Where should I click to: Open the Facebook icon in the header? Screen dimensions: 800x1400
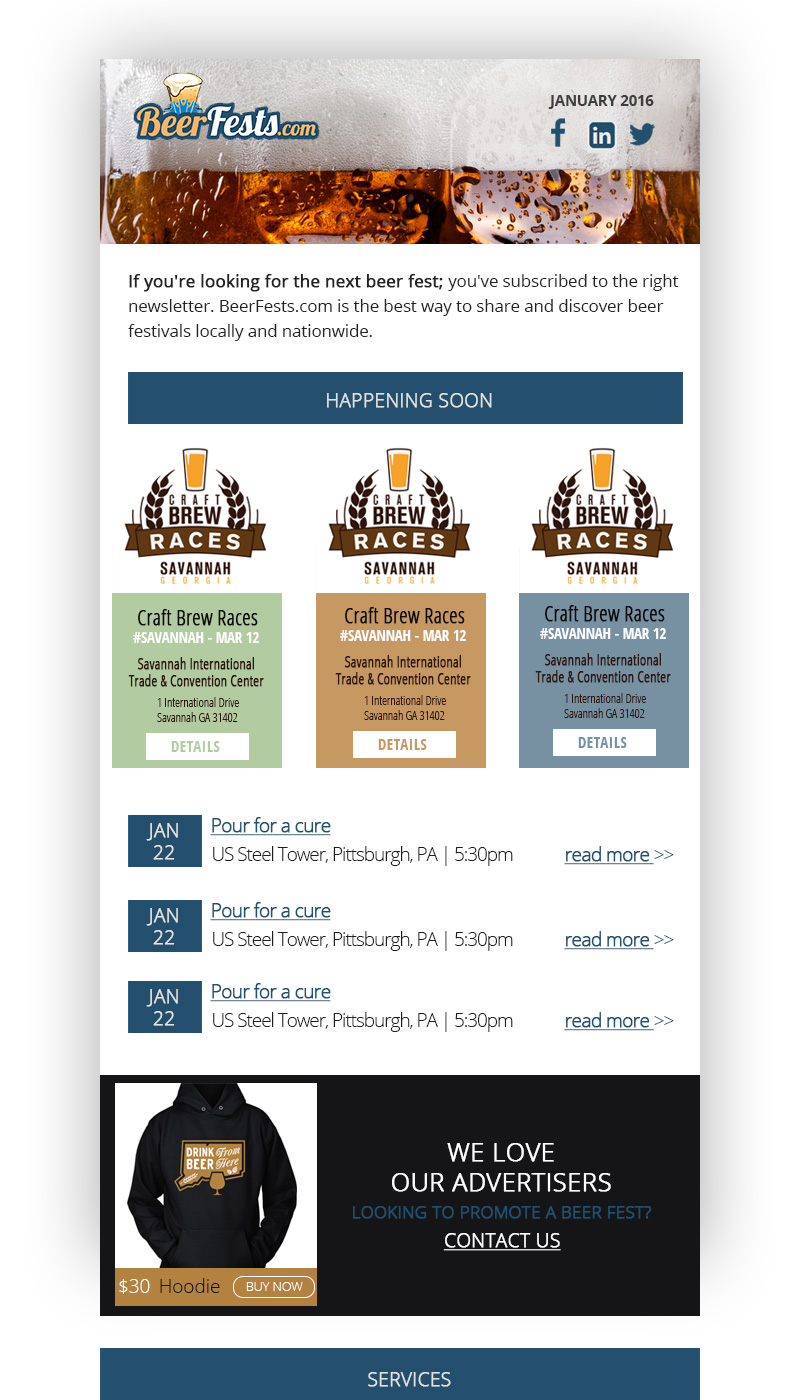click(558, 133)
